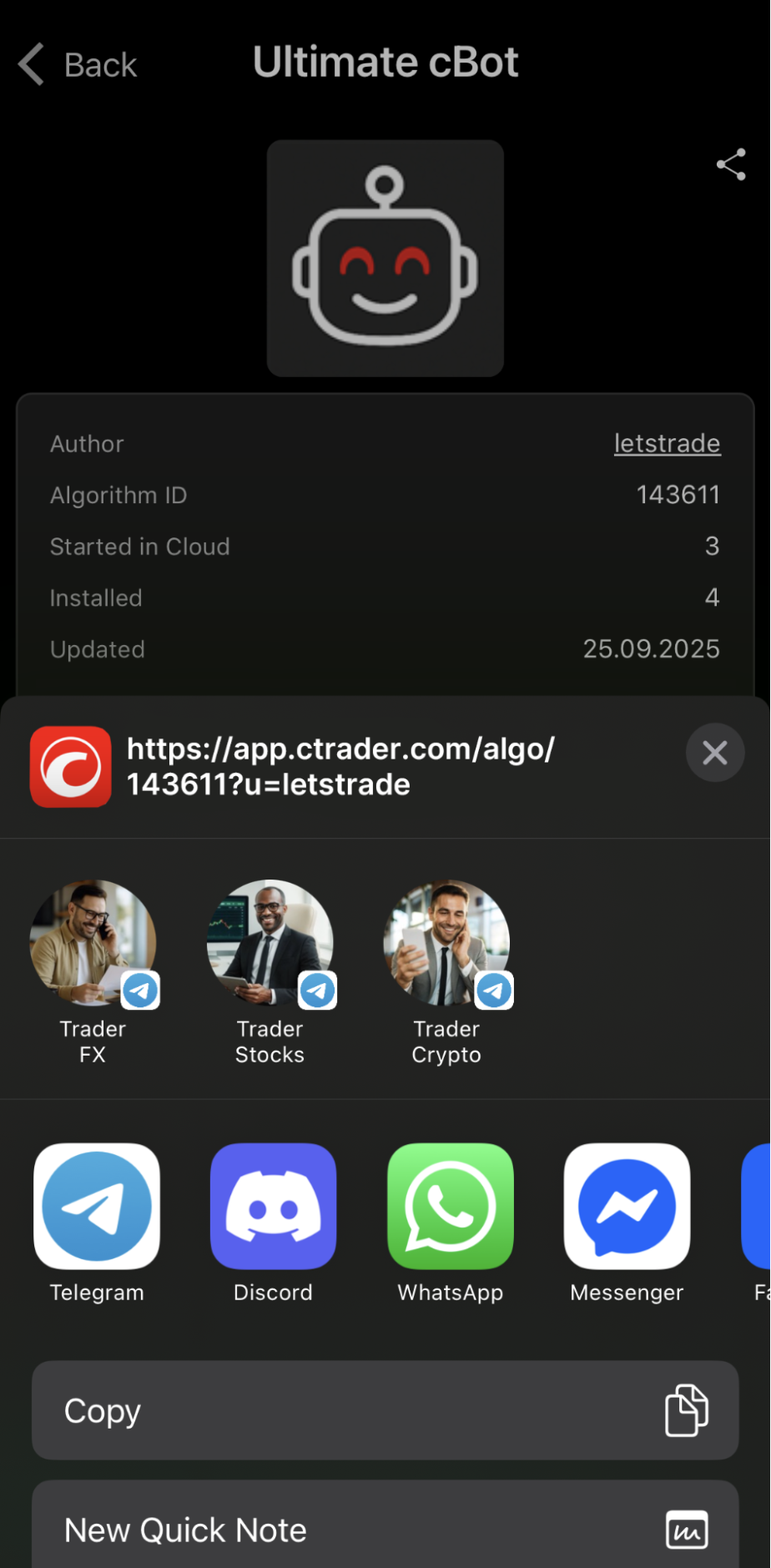Screen dimensions: 771x1568
Task: Share through Messenger
Action: (627, 1207)
